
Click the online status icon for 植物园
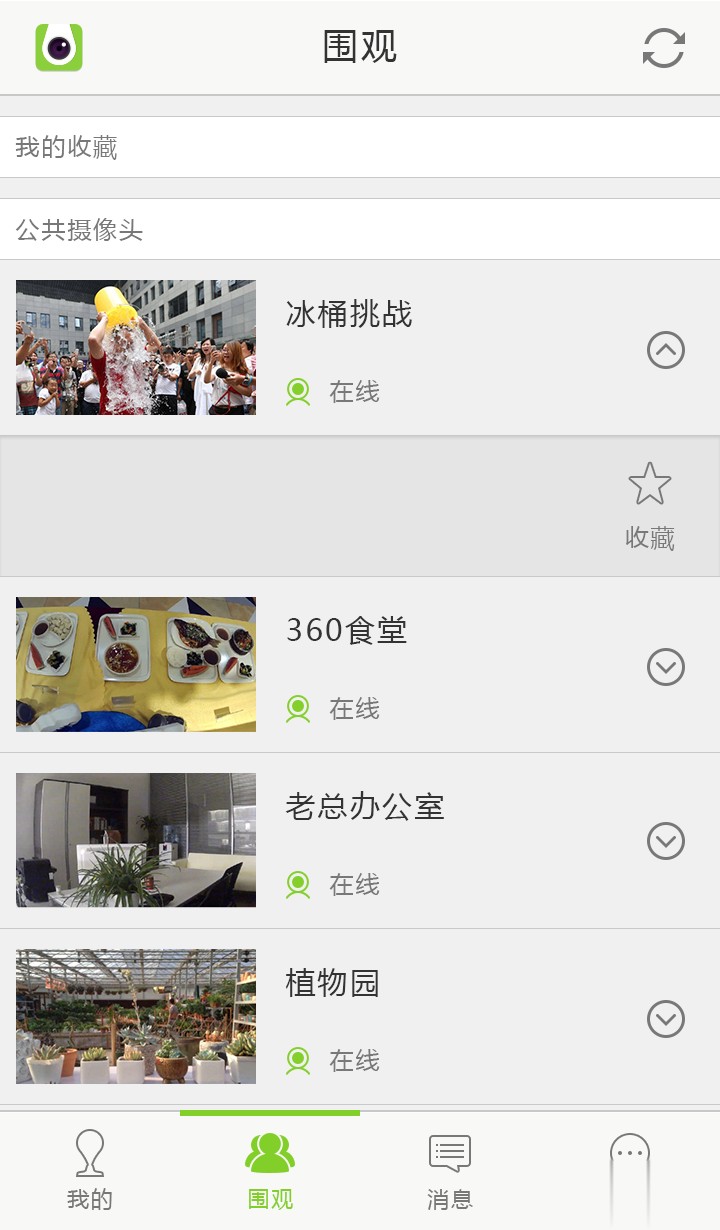click(298, 1061)
